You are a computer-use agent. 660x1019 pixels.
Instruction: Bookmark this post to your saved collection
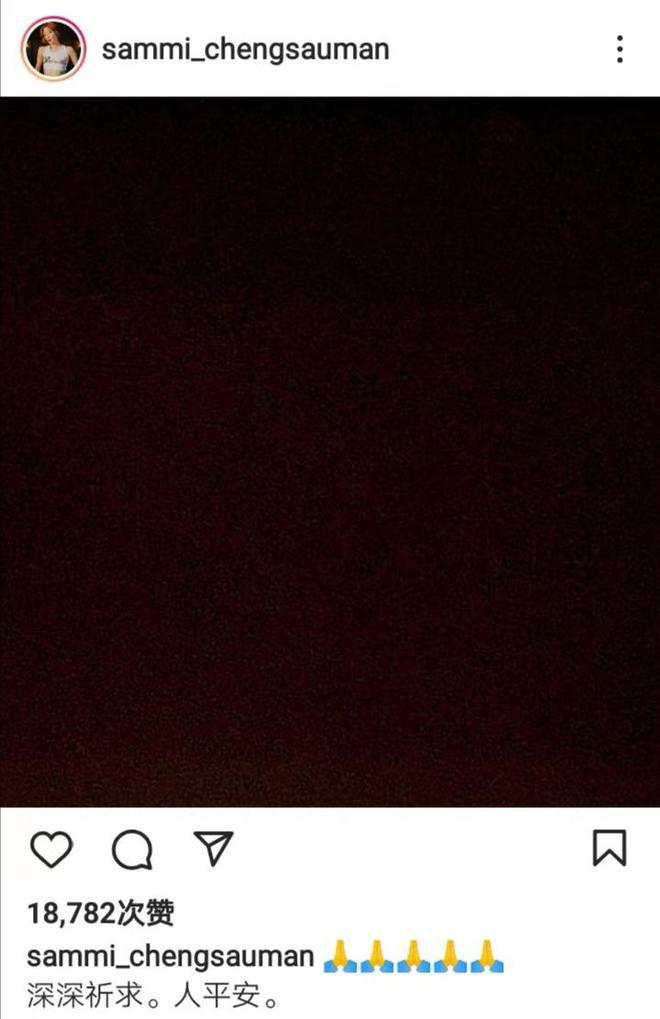click(609, 849)
